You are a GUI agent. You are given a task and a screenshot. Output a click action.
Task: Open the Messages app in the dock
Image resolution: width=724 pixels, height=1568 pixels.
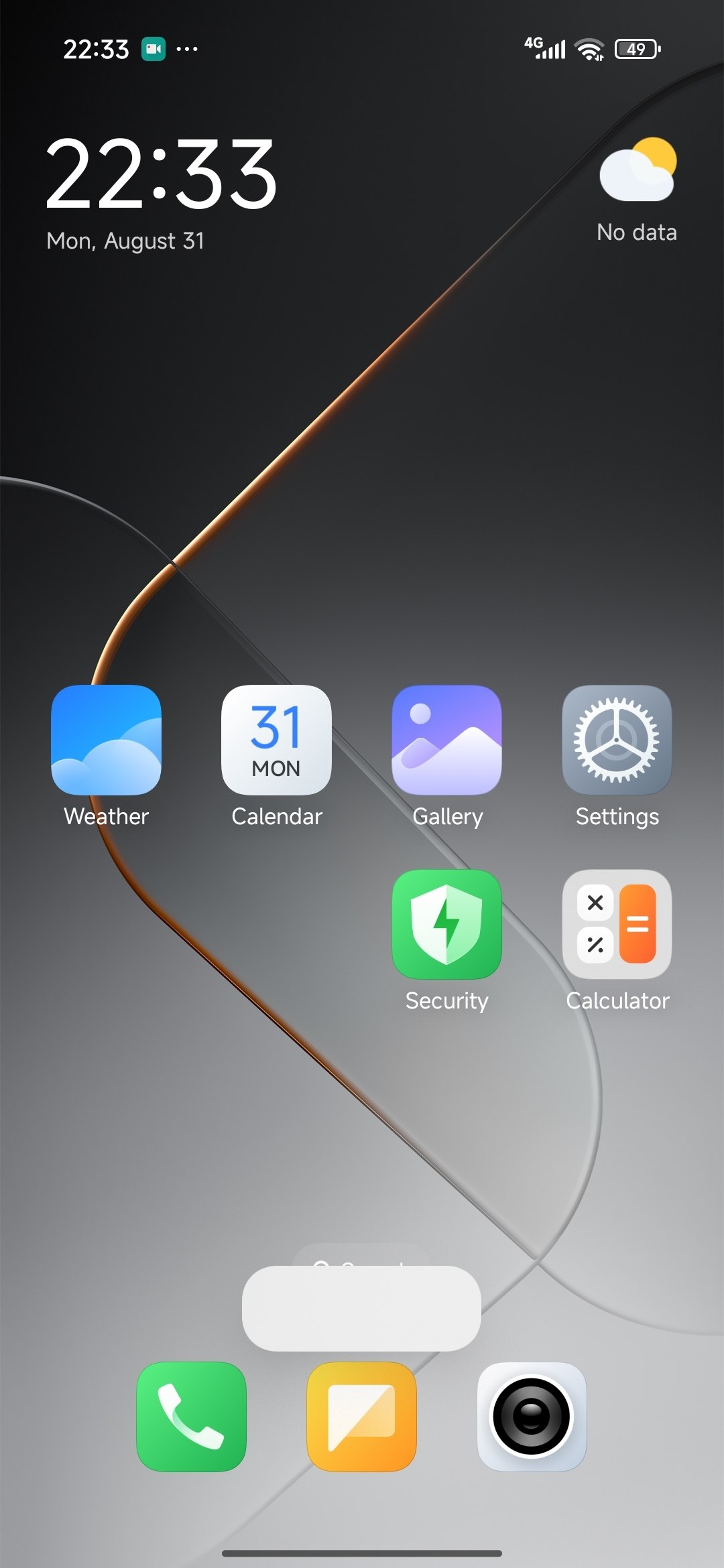click(361, 1417)
